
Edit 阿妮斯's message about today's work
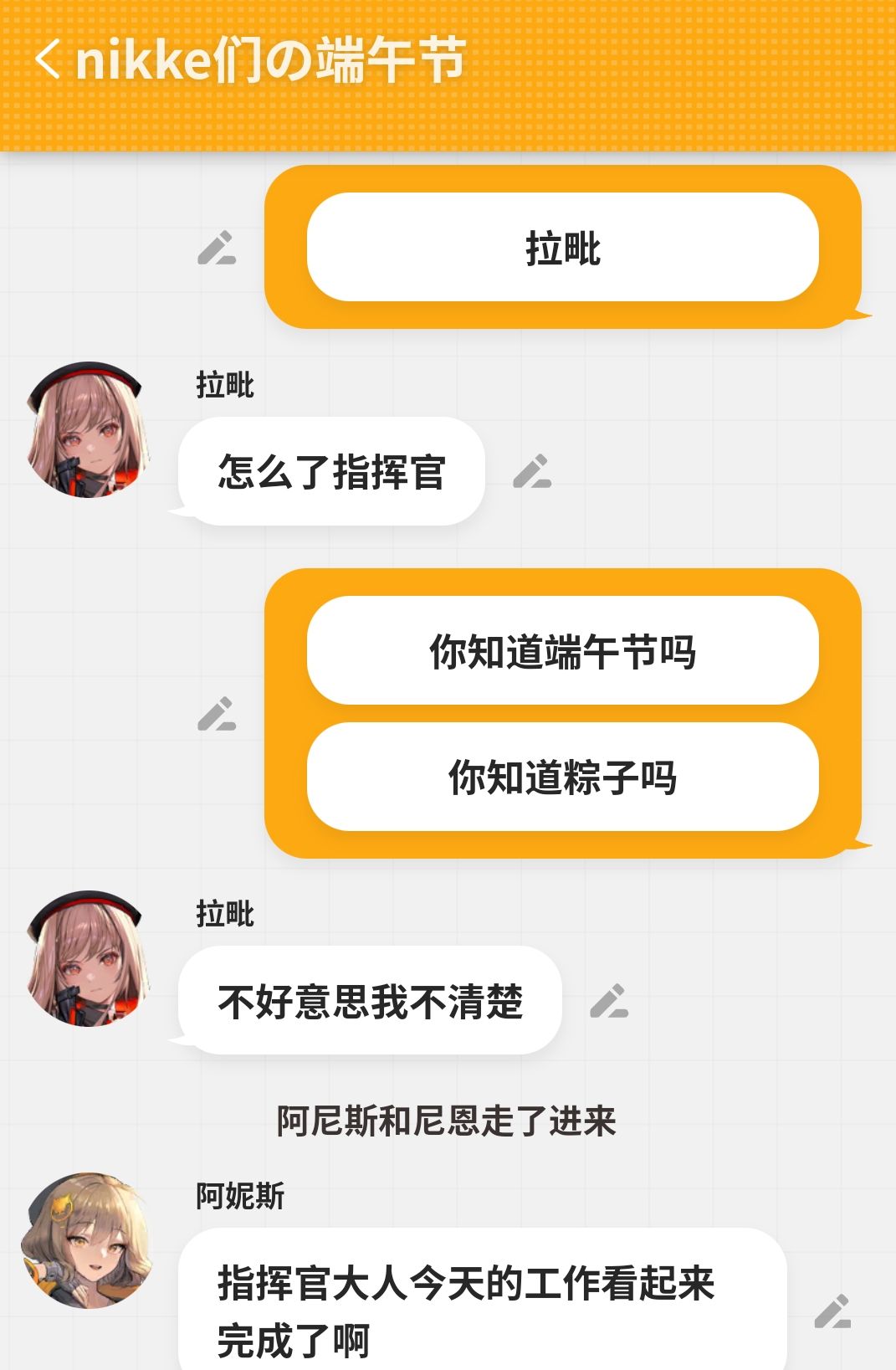click(832, 1311)
